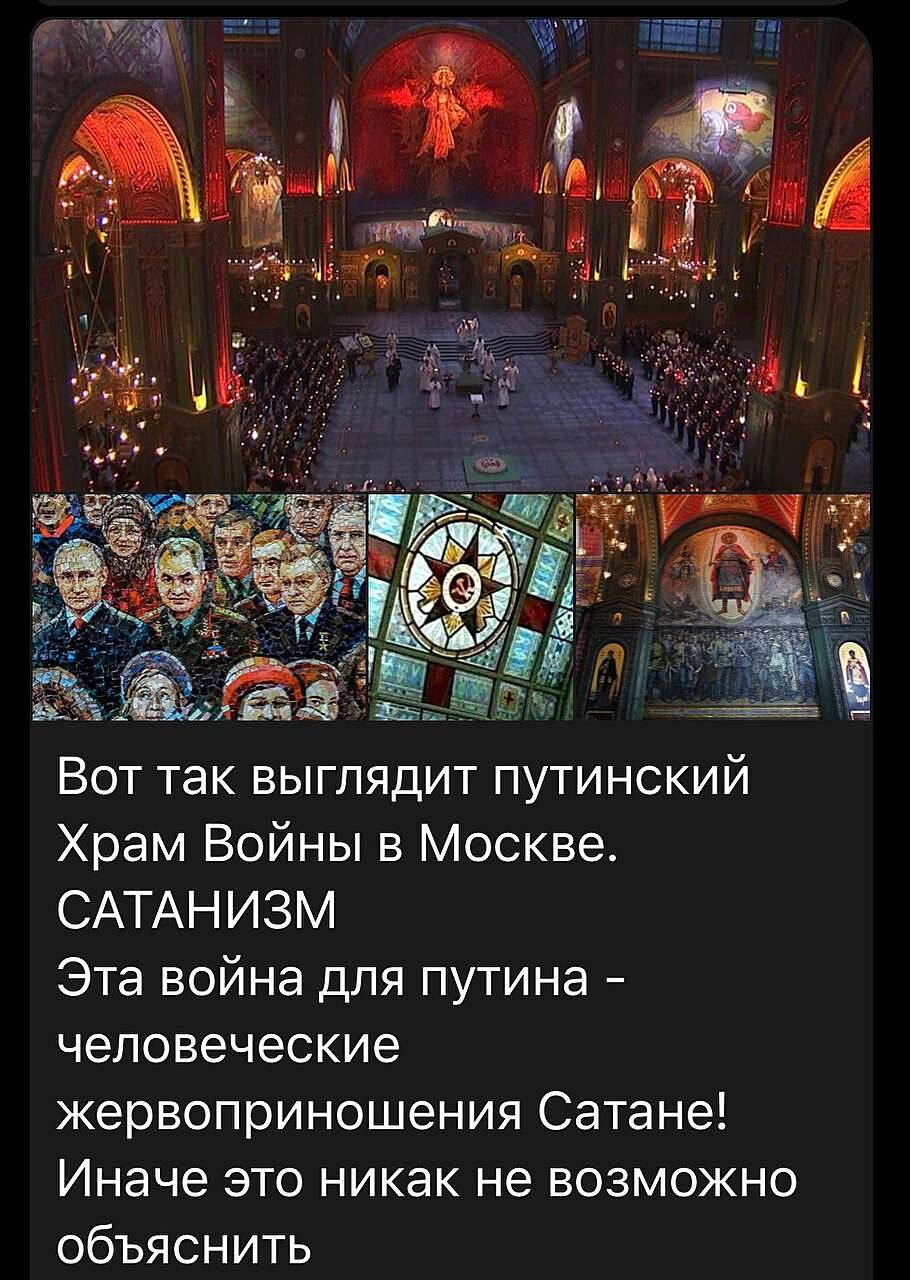
Task: Open the stained glass star photo
Action: click(471, 607)
